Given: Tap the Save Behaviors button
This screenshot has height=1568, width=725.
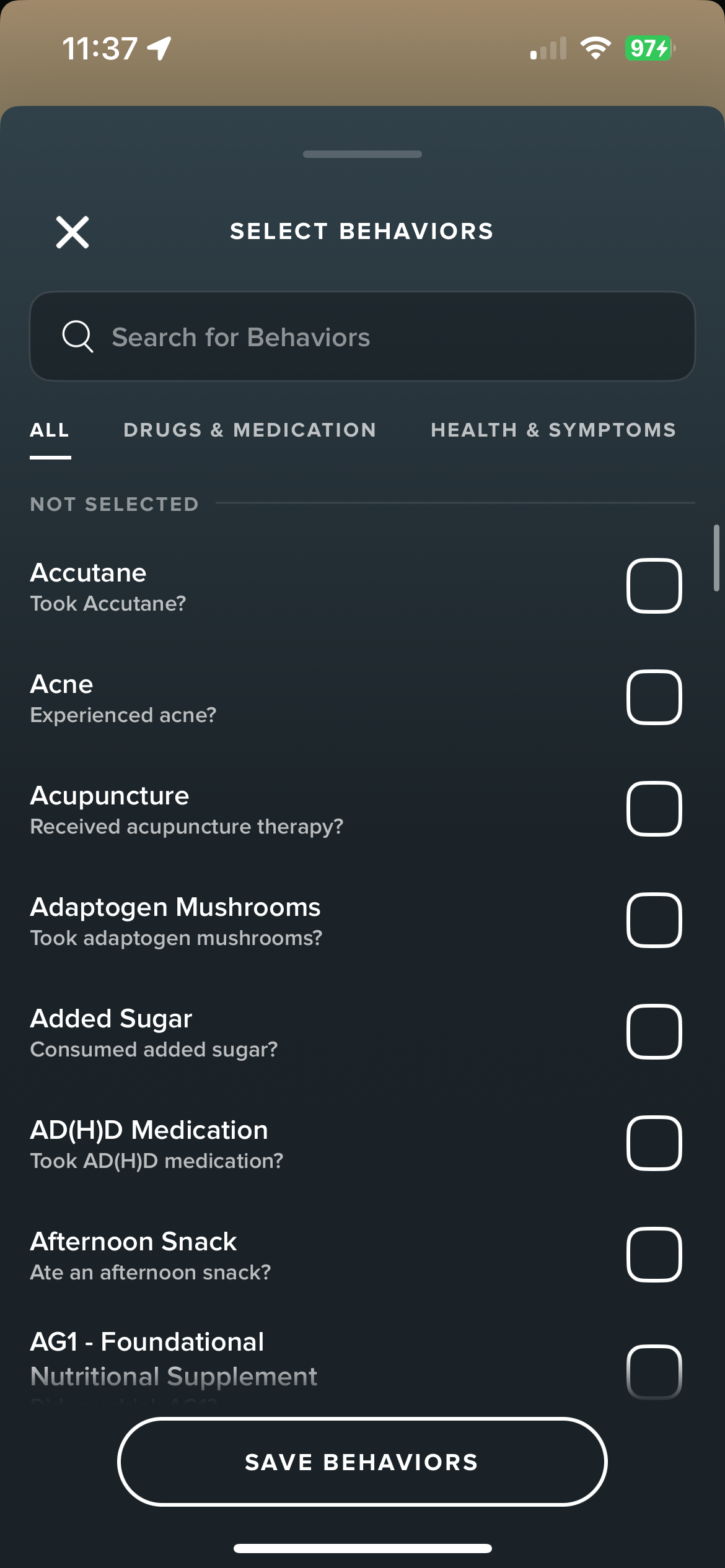Looking at the screenshot, I should 362,1461.
